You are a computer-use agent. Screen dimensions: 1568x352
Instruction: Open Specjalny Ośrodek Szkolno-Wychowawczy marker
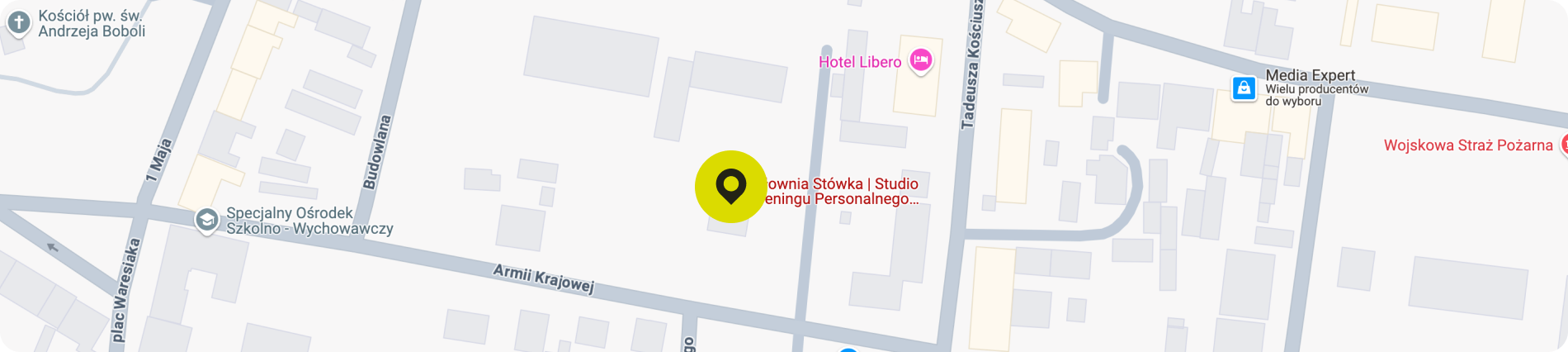point(206,220)
